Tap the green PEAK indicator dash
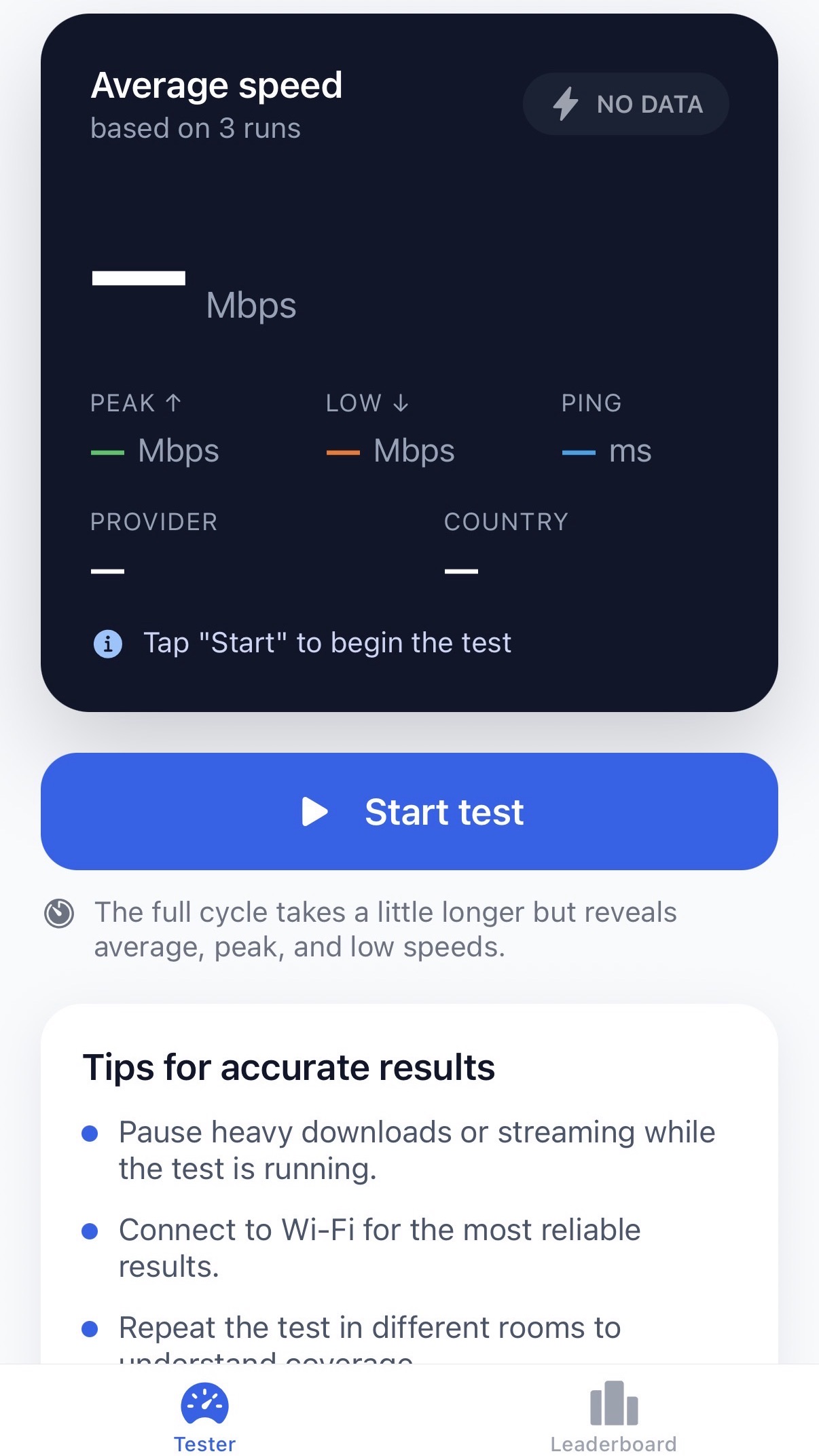Screen dimensions: 819x1456 [x=109, y=451]
